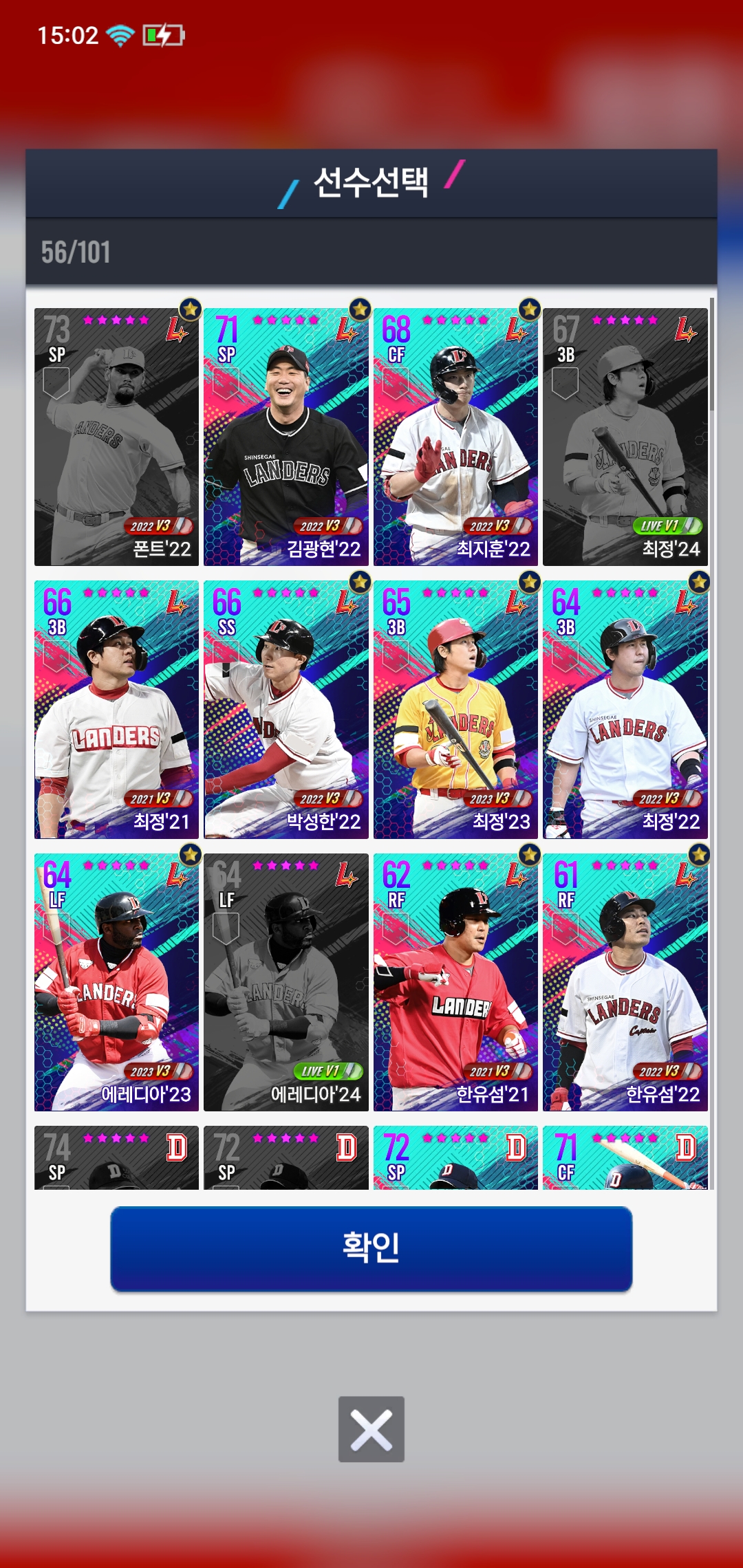The height and width of the screenshot is (1568, 743).
Task: Choose the 김광현'22 pitcher card
Action: [x=286, y=437]
